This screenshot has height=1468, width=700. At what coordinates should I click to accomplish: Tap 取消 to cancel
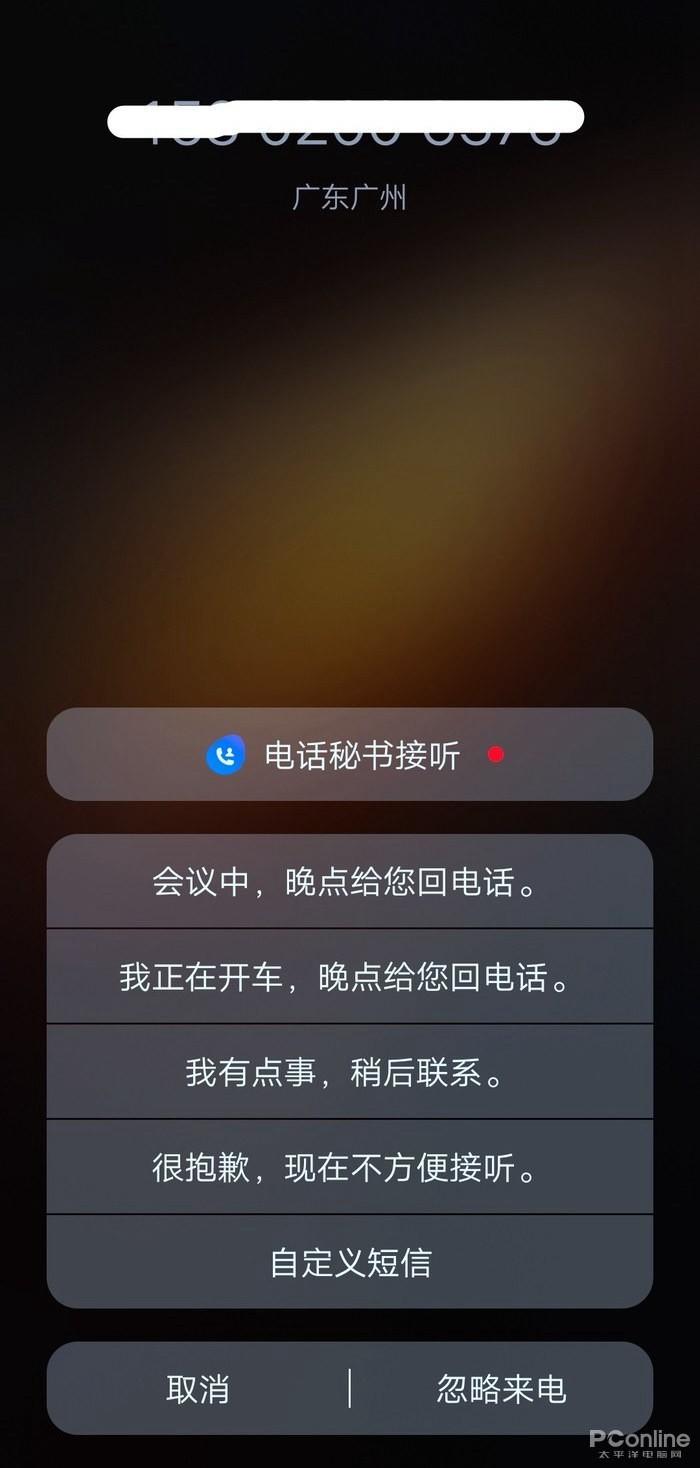tap(198, 1388)
